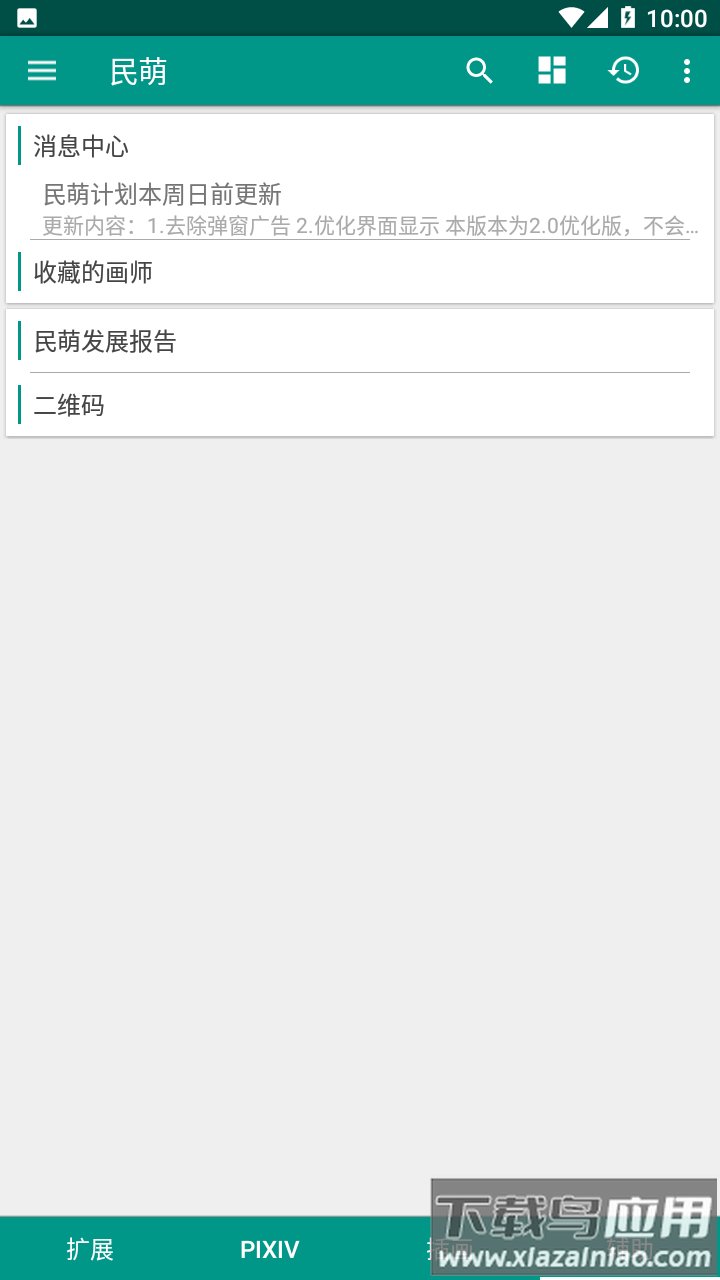This screenshot has height=1280, width=720.
Task: Open browsing history using the clock icon
Action: pos(623,70)
